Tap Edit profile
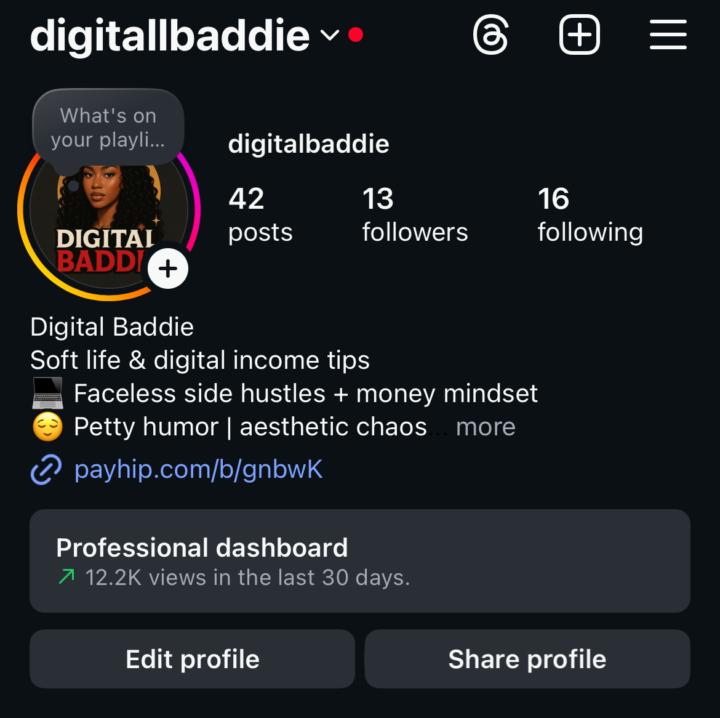The image size is (720, 718). tap(192, 659)
